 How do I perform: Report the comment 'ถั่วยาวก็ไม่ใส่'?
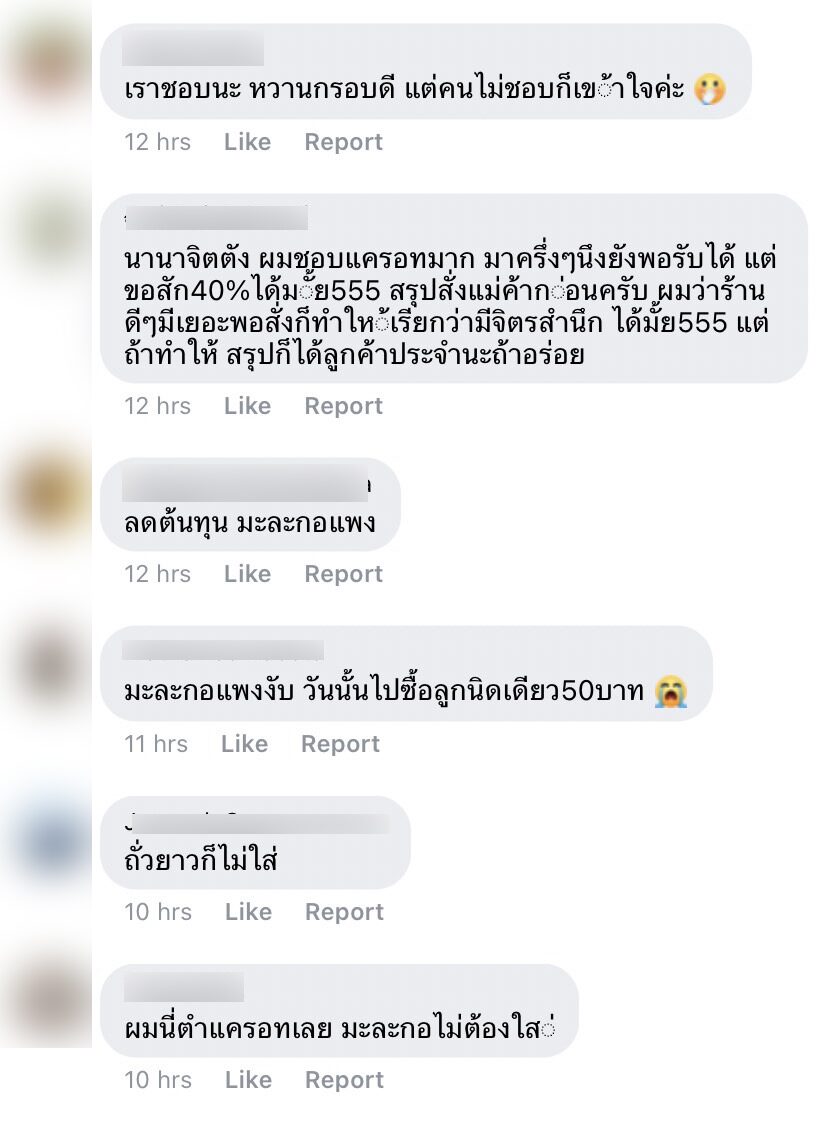tap(343, 912)
